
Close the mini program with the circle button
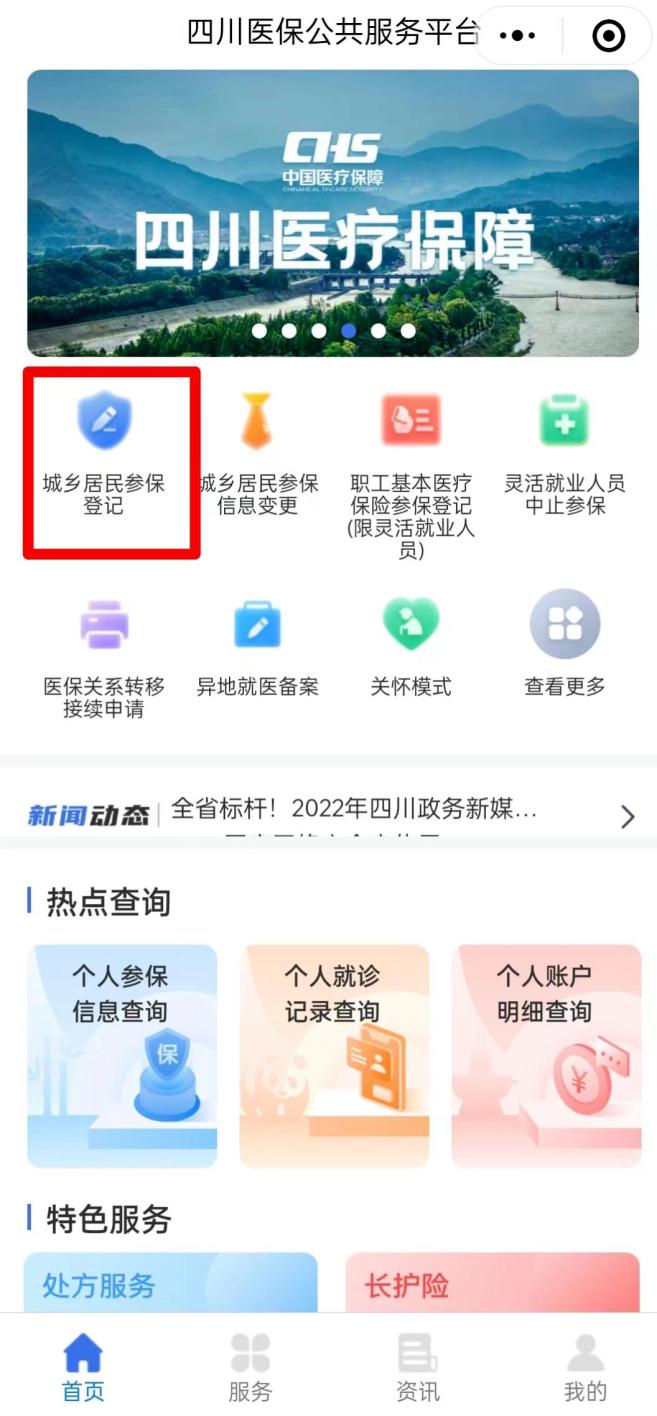(608, 36)
